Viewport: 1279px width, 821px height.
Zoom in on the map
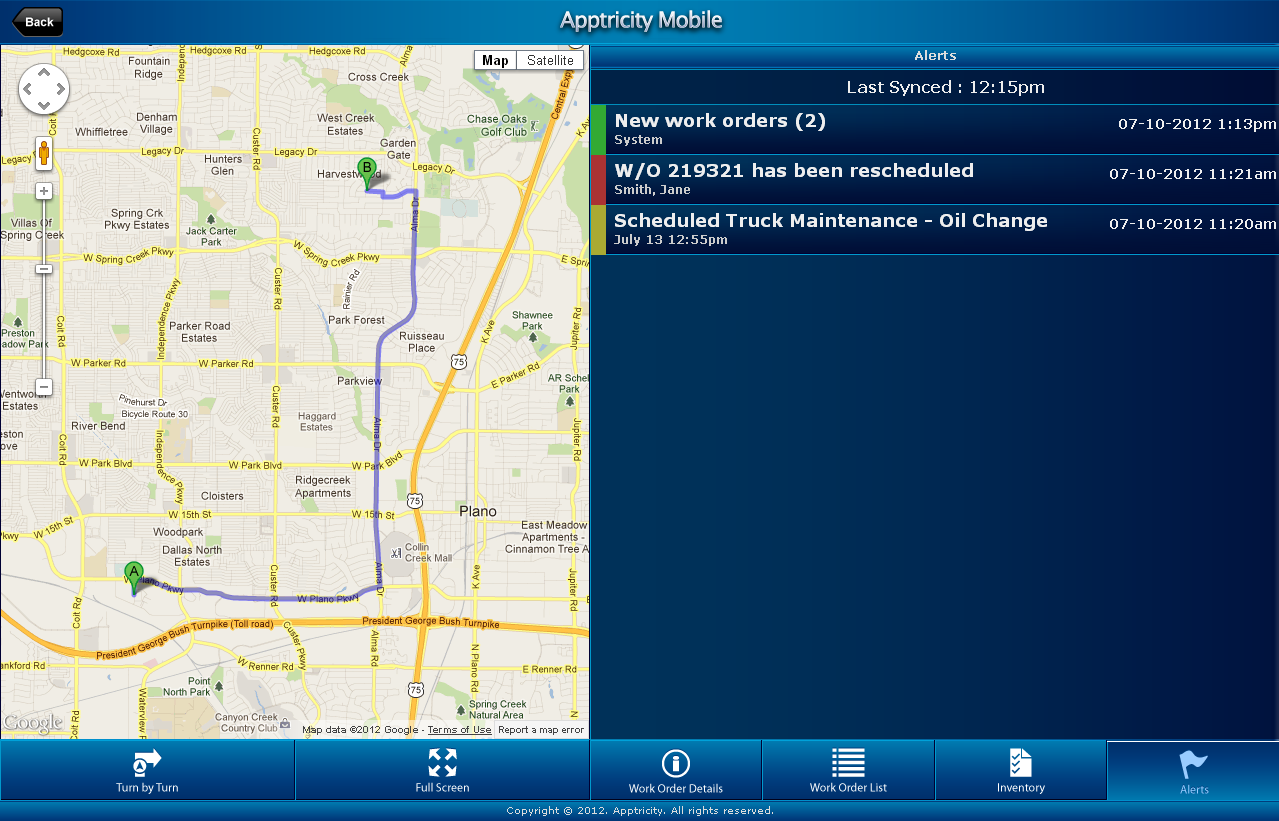point(43,190)
